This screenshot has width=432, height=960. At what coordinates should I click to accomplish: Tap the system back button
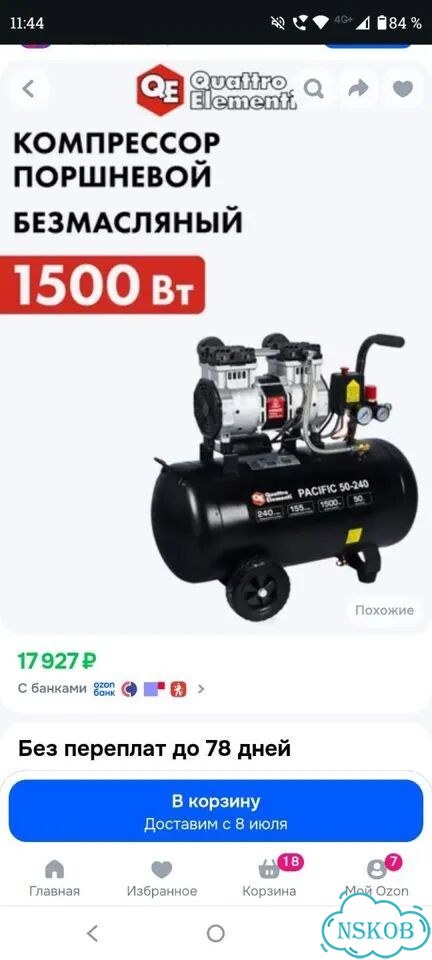pos(92,933)
